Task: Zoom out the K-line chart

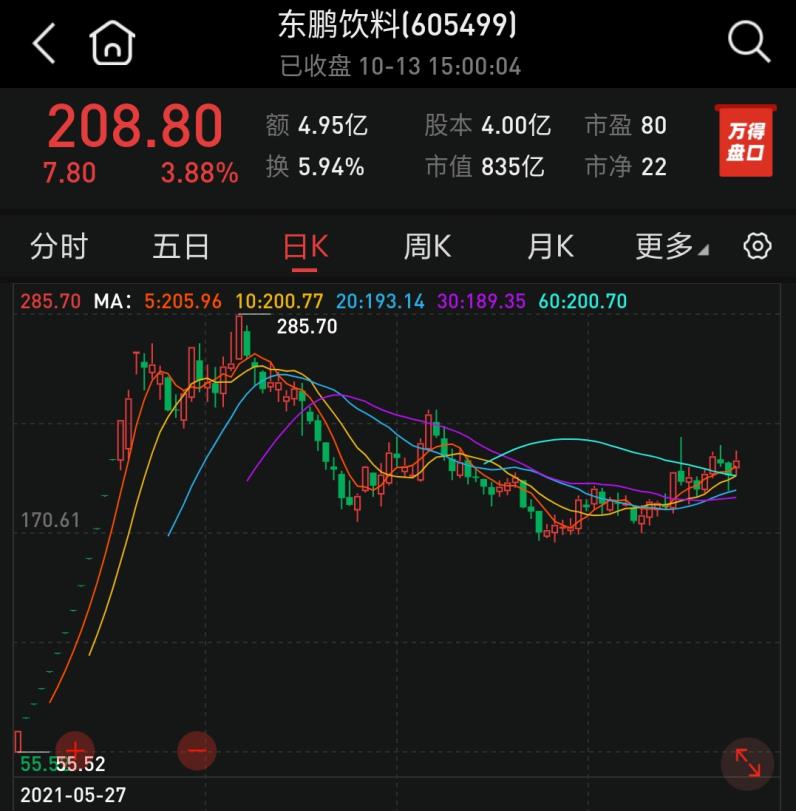Action: point(196,749)
